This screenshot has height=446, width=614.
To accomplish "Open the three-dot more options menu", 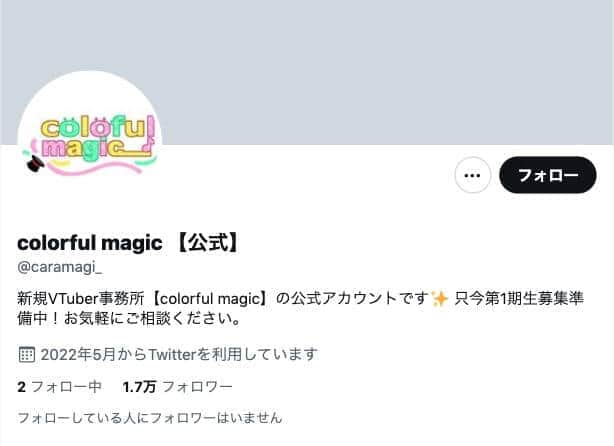I will [x=473, y=175].
